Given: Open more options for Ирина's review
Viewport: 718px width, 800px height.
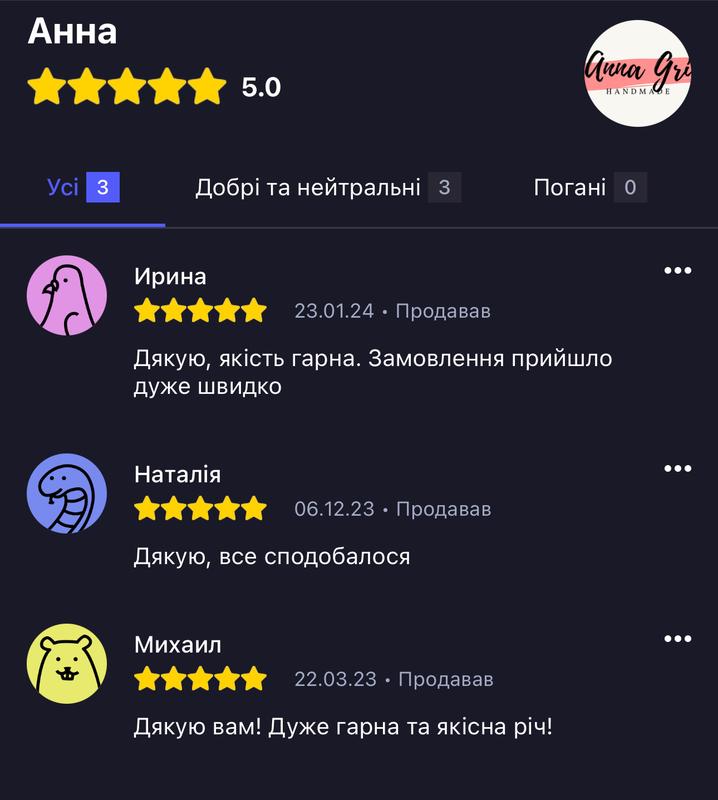Looking at the screenshot, I should pyautogui.click(x=677, y=271).
